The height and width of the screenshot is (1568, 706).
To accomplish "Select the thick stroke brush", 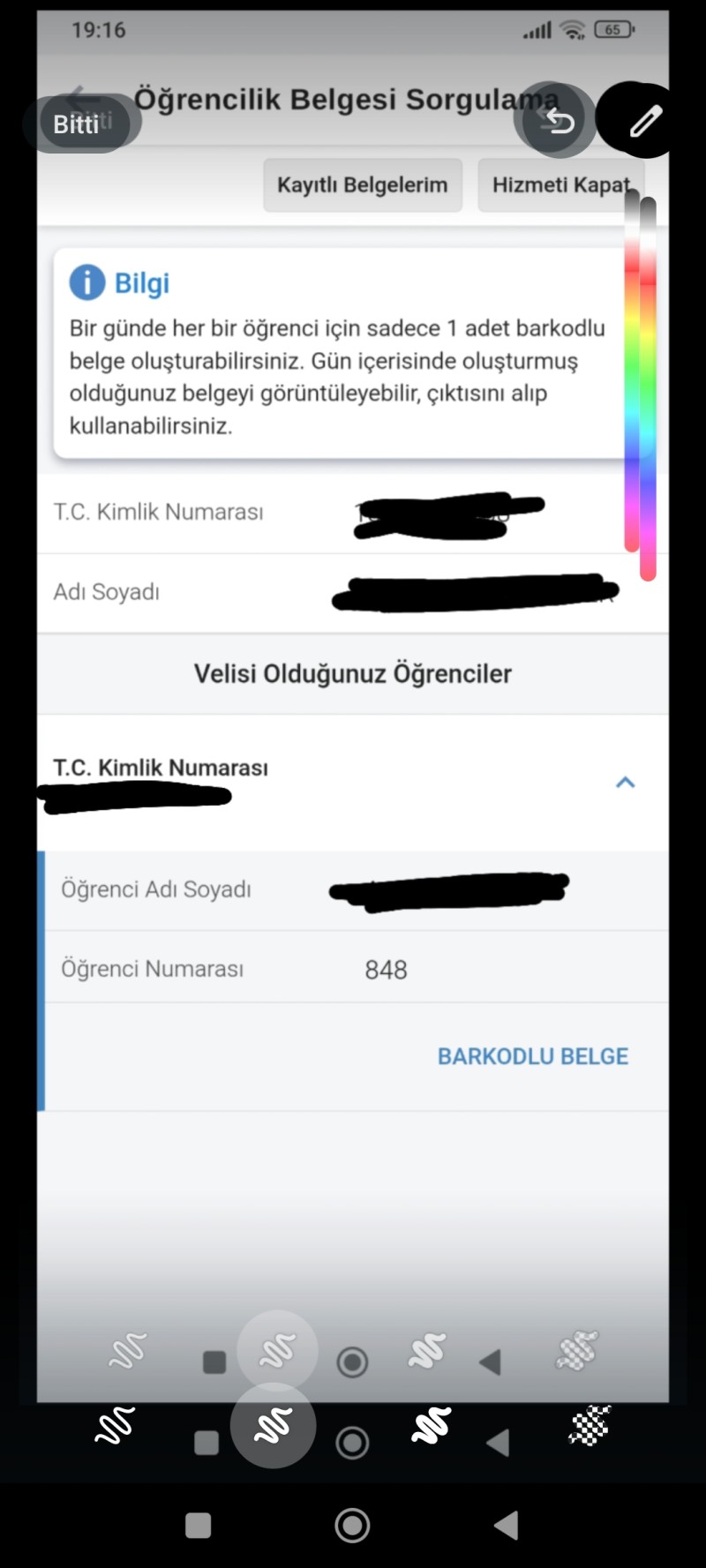I will click(432, 1425).
